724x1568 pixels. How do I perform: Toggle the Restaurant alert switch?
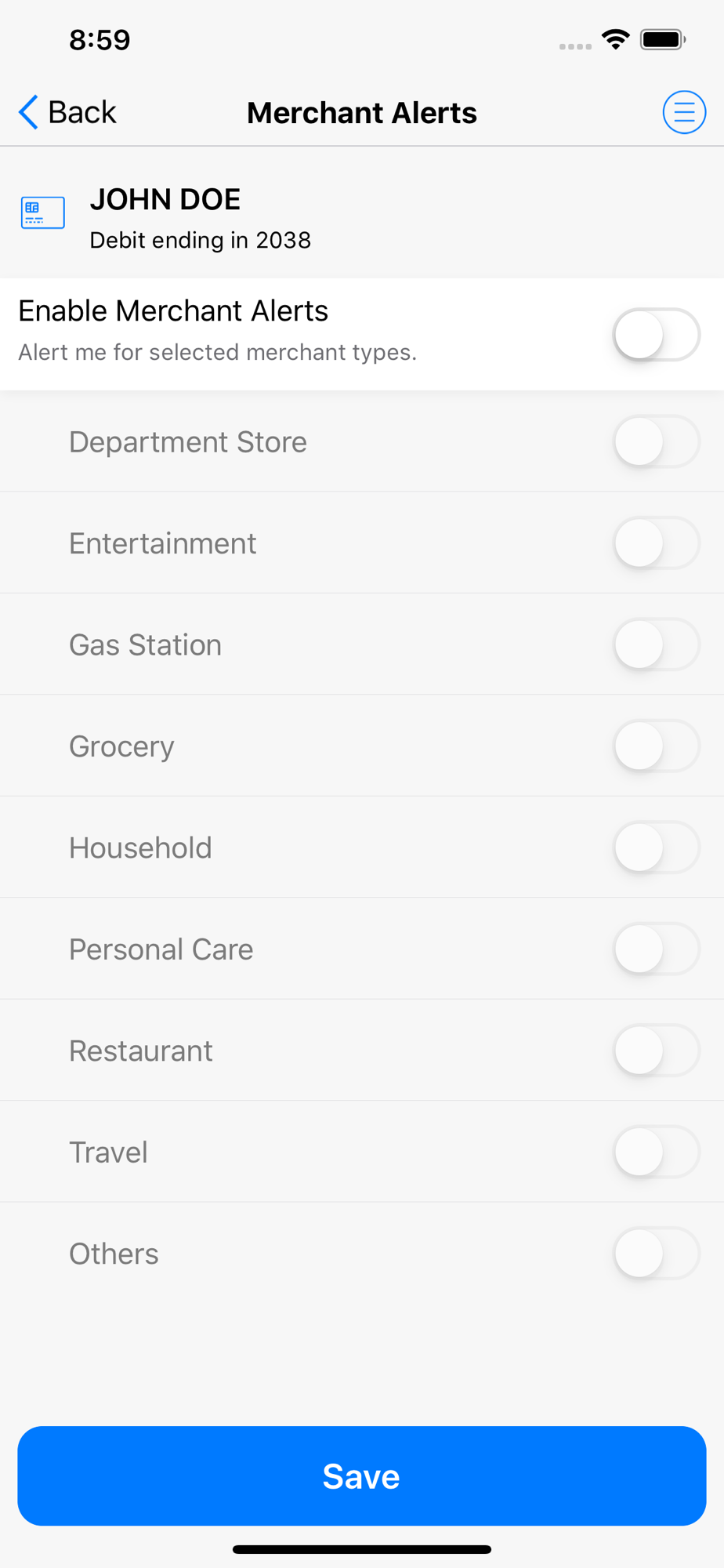(x=657, y=1051)
